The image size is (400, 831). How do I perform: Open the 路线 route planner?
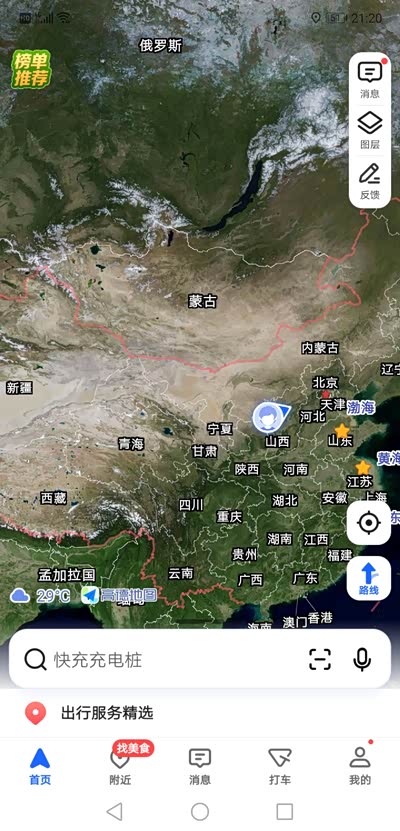[x=369, y=578]
